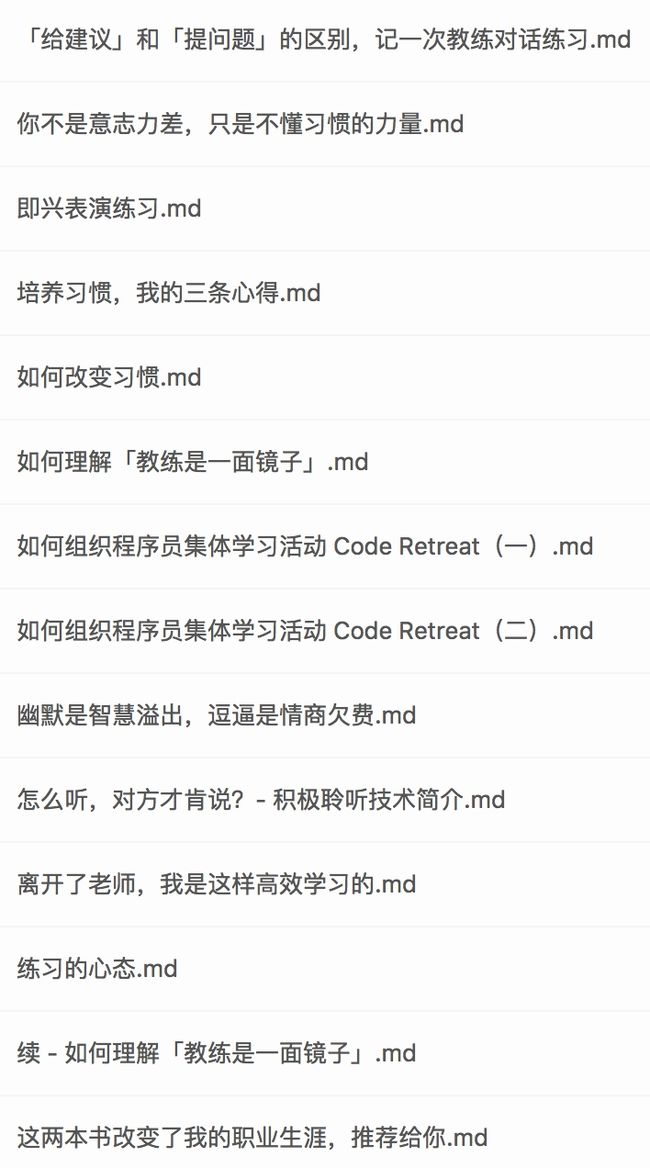Select 这两本书改变了我的职业生涯，推荐给你.md
Viewport: 650px width, 1168px height.
[x=325, y=1137]
